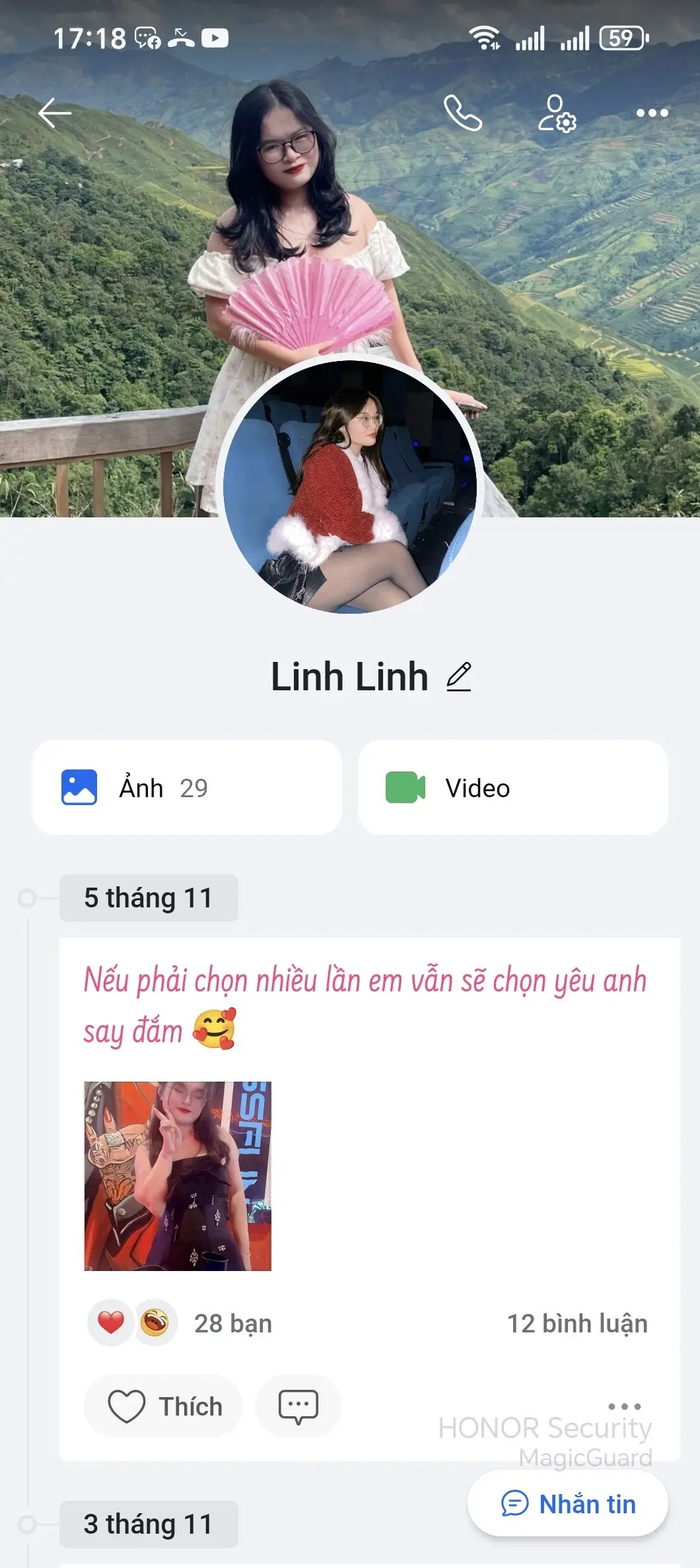The image size is (700, 1568).
Task: Tap the Wi-Fi icon in the status bar
Action: pyautogui.click(x=486, y=38)
